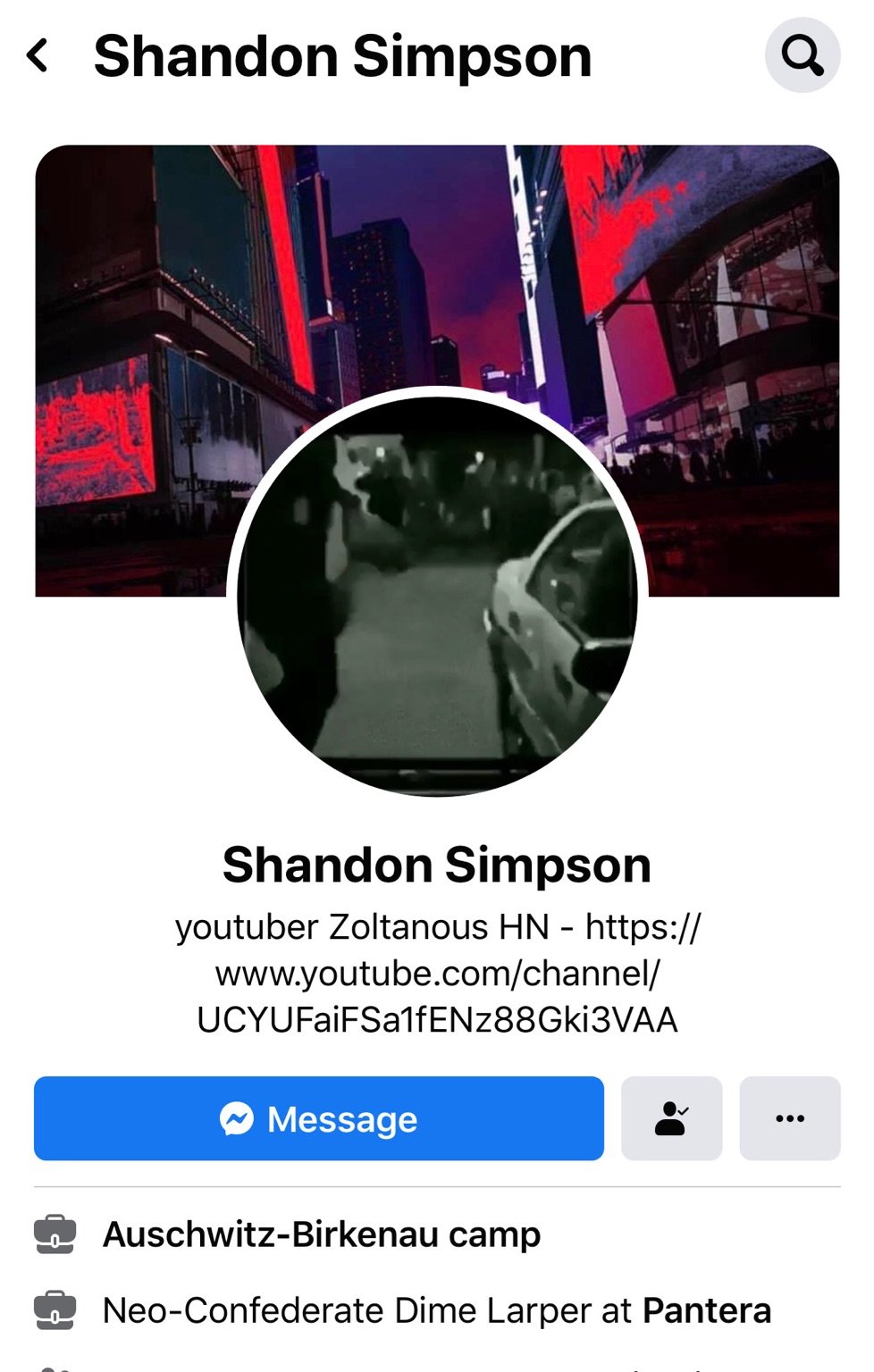View the circular profile picture

pyautogui.click(x=437, y=594)
